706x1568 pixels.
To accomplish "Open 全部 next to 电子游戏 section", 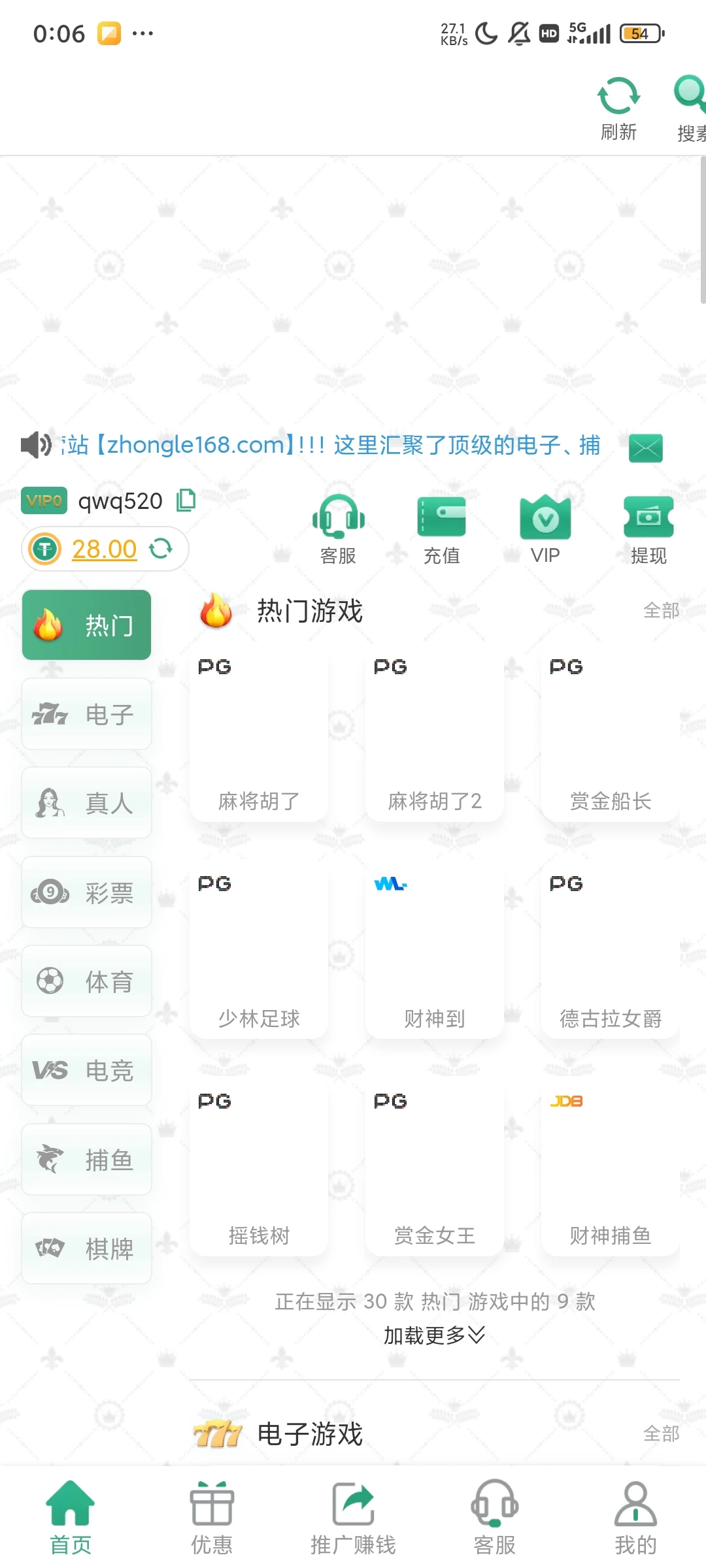I will point(662,1435).
